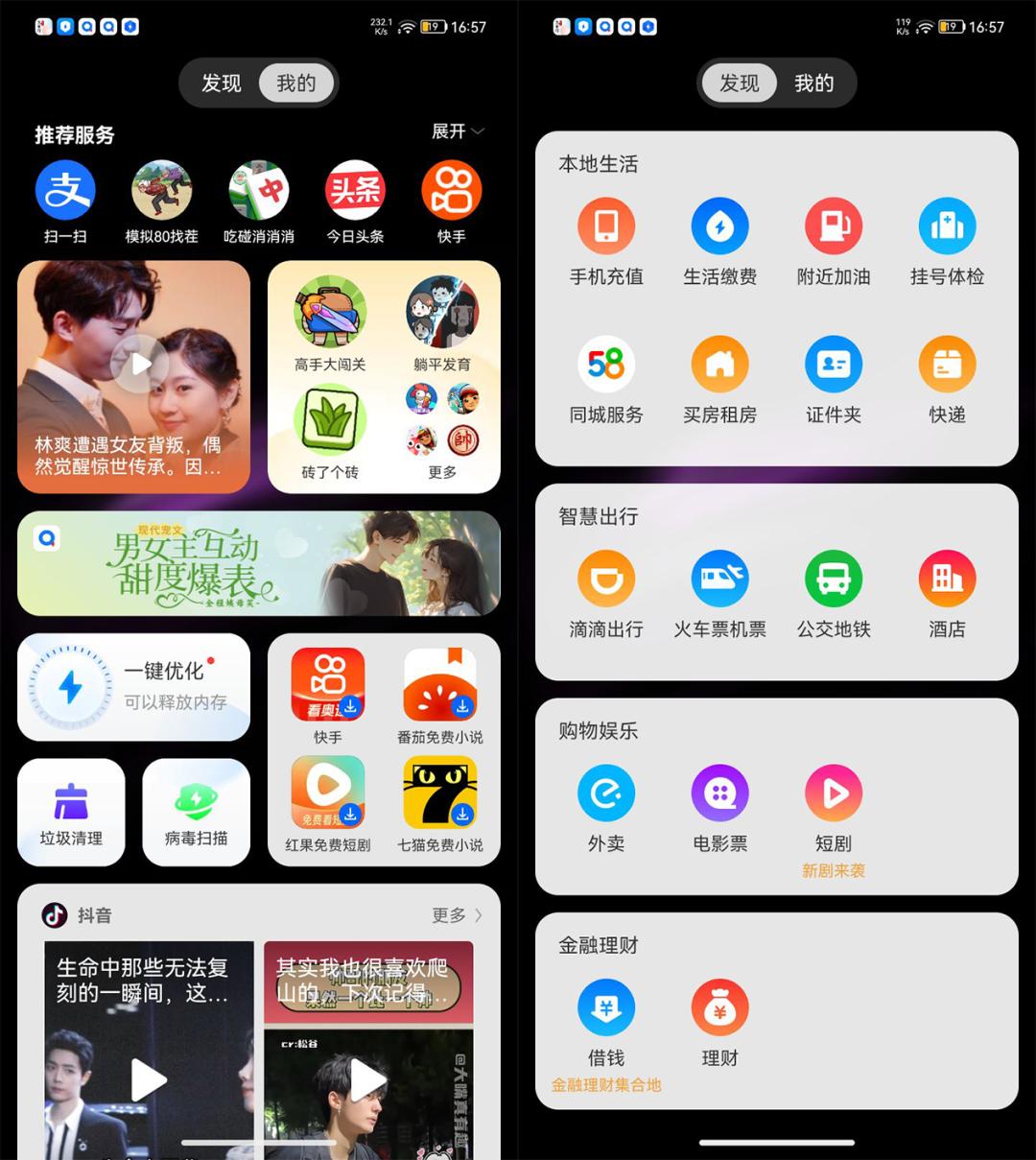Image resolution: width=1036 pixels, height=1160 pixels.
Task: Tap 更多 in the 抖音 card
Action: point(457,915)
